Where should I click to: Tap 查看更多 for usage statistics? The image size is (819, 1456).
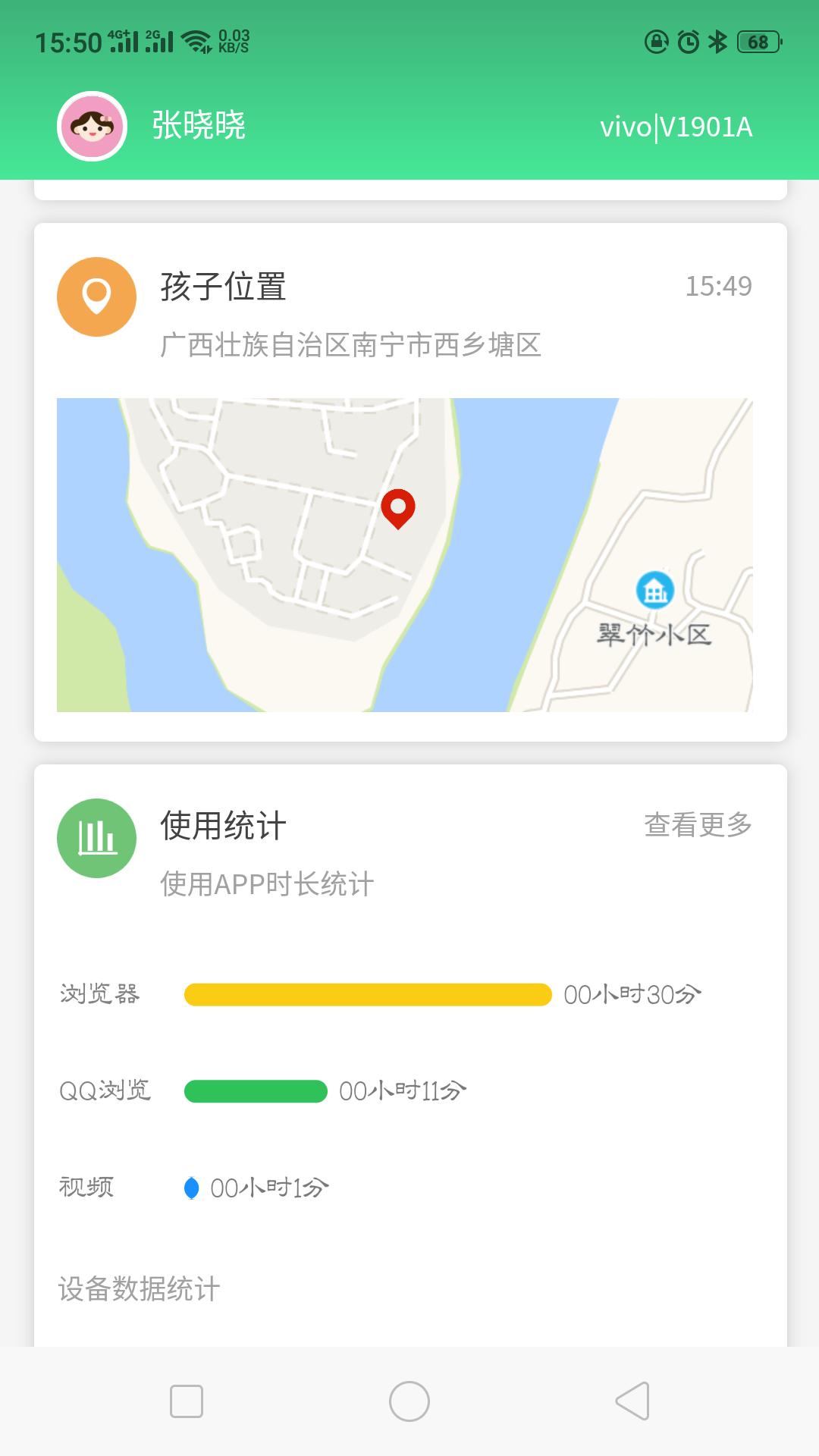pos(698,824)
